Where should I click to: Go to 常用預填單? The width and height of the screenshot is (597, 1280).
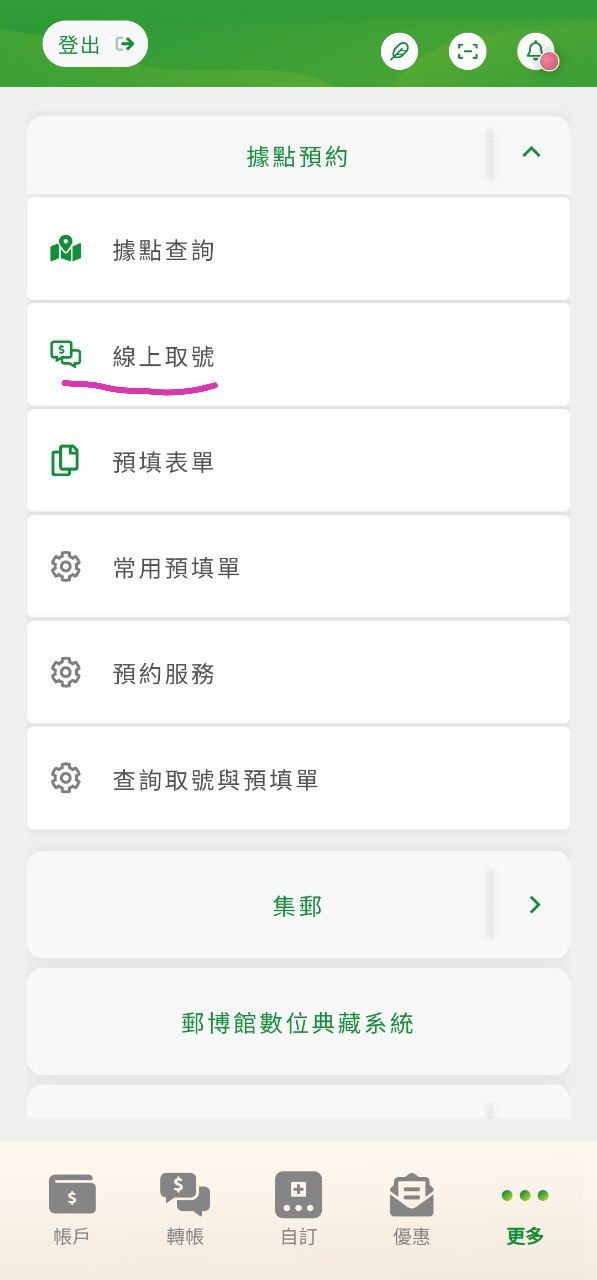click(x=298, y=567)
